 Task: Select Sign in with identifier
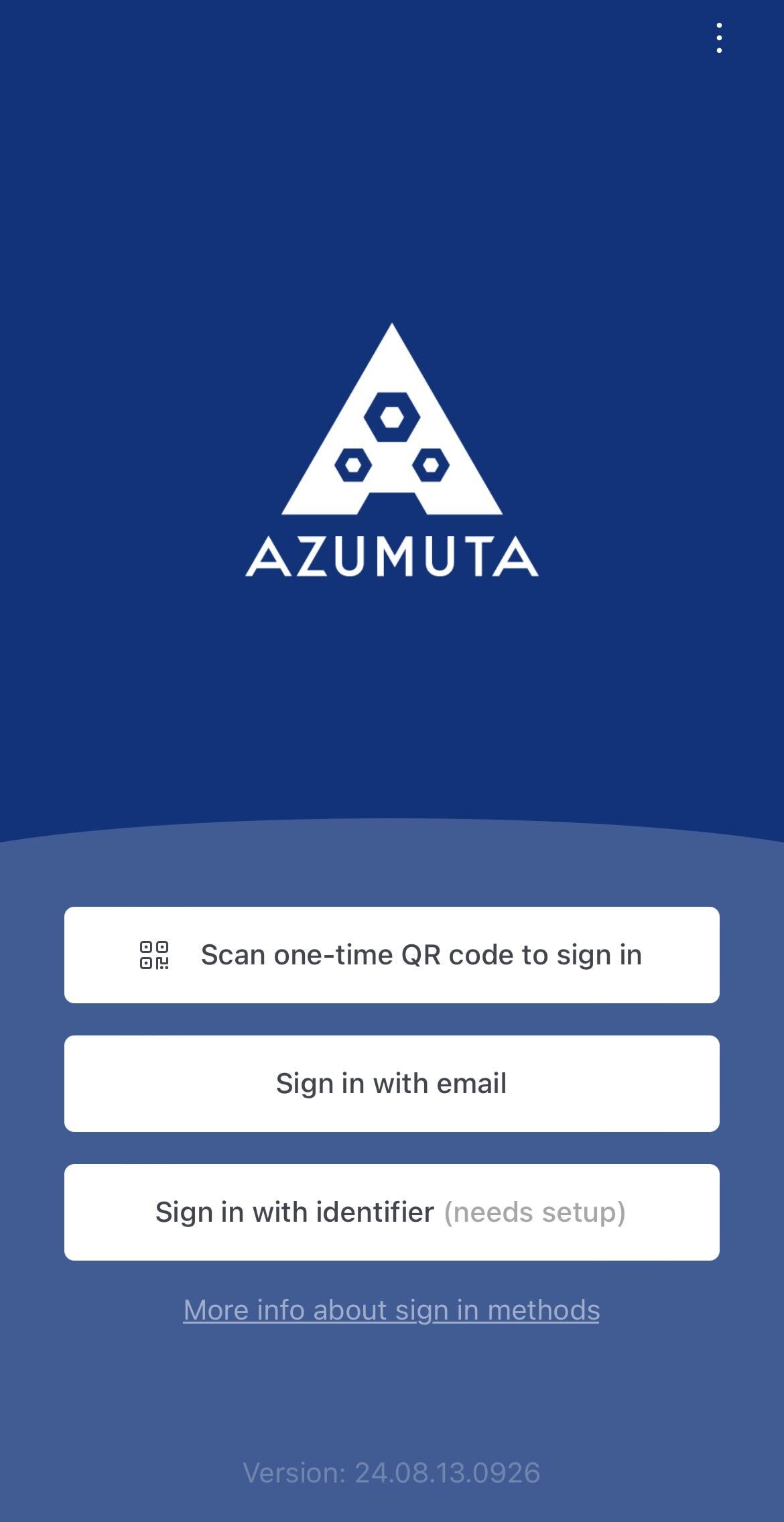pos(392,1212)
